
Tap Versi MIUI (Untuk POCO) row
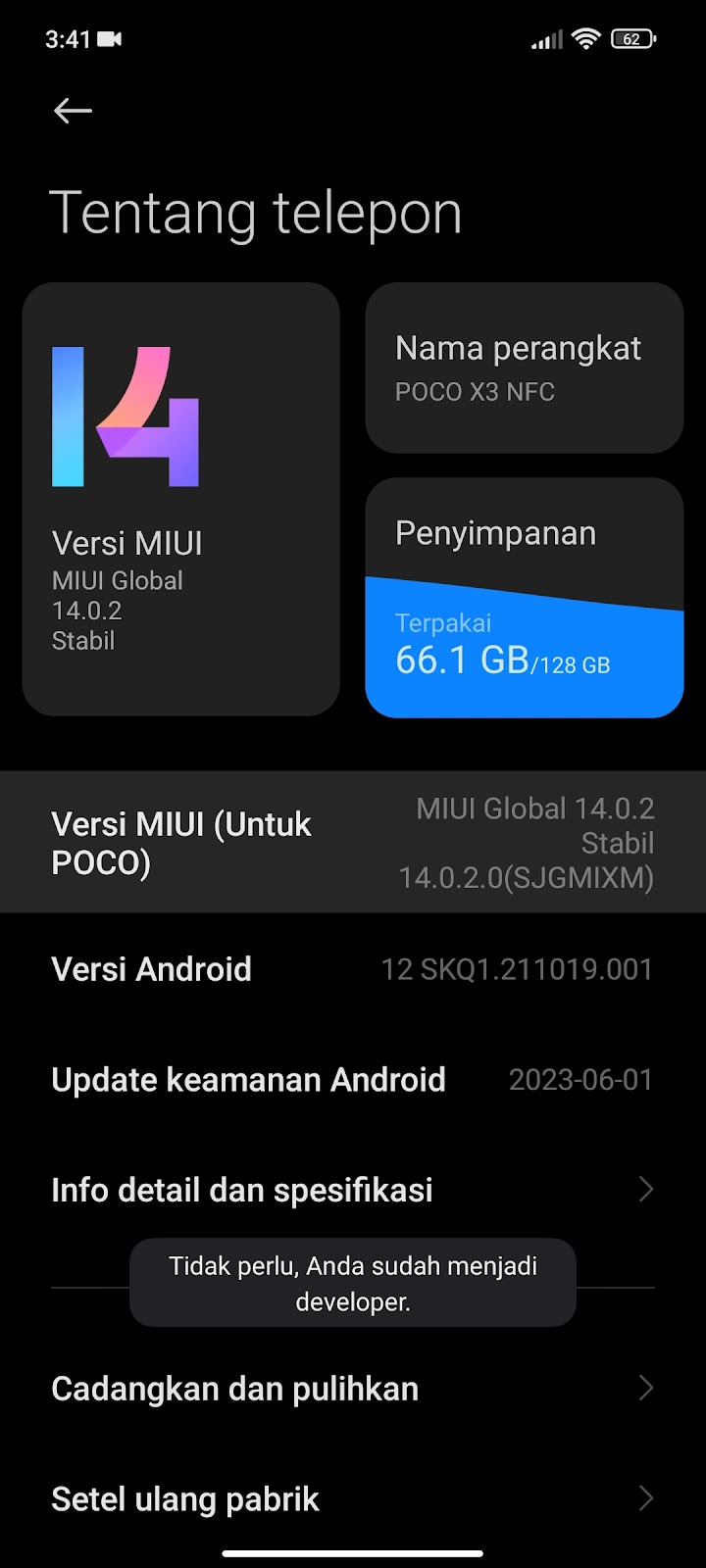353,843
